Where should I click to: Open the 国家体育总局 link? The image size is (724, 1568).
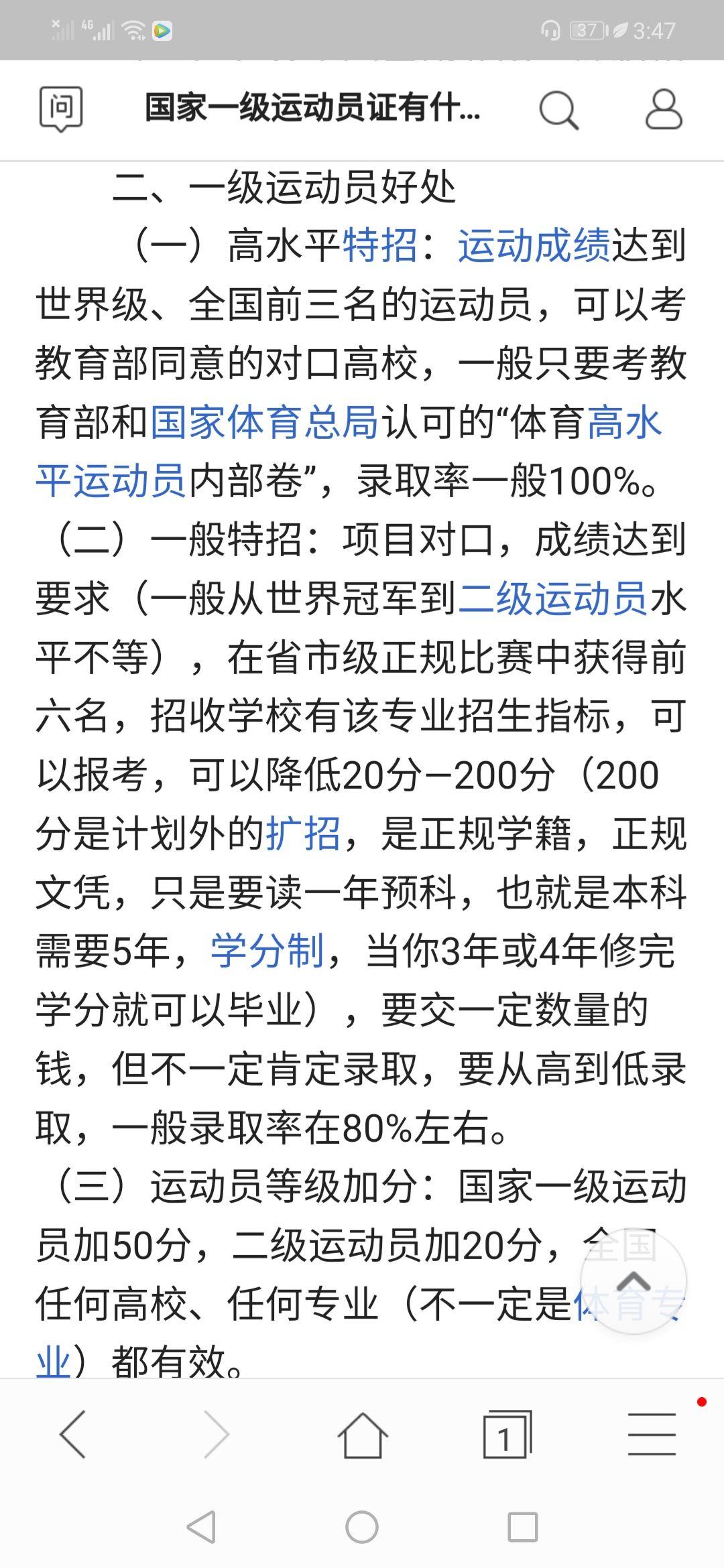[265, 423]
